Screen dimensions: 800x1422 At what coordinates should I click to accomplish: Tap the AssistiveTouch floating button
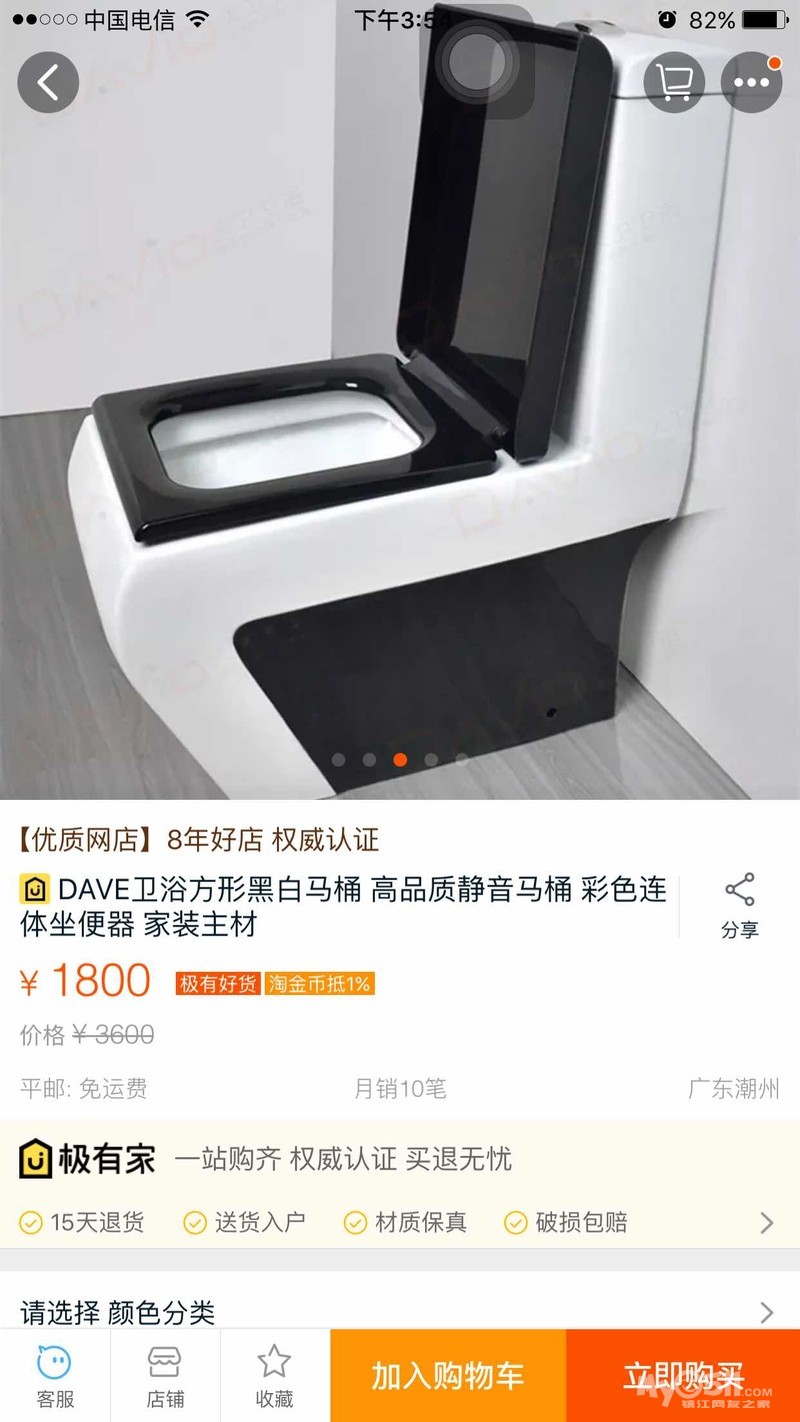[x=477, y=62]
